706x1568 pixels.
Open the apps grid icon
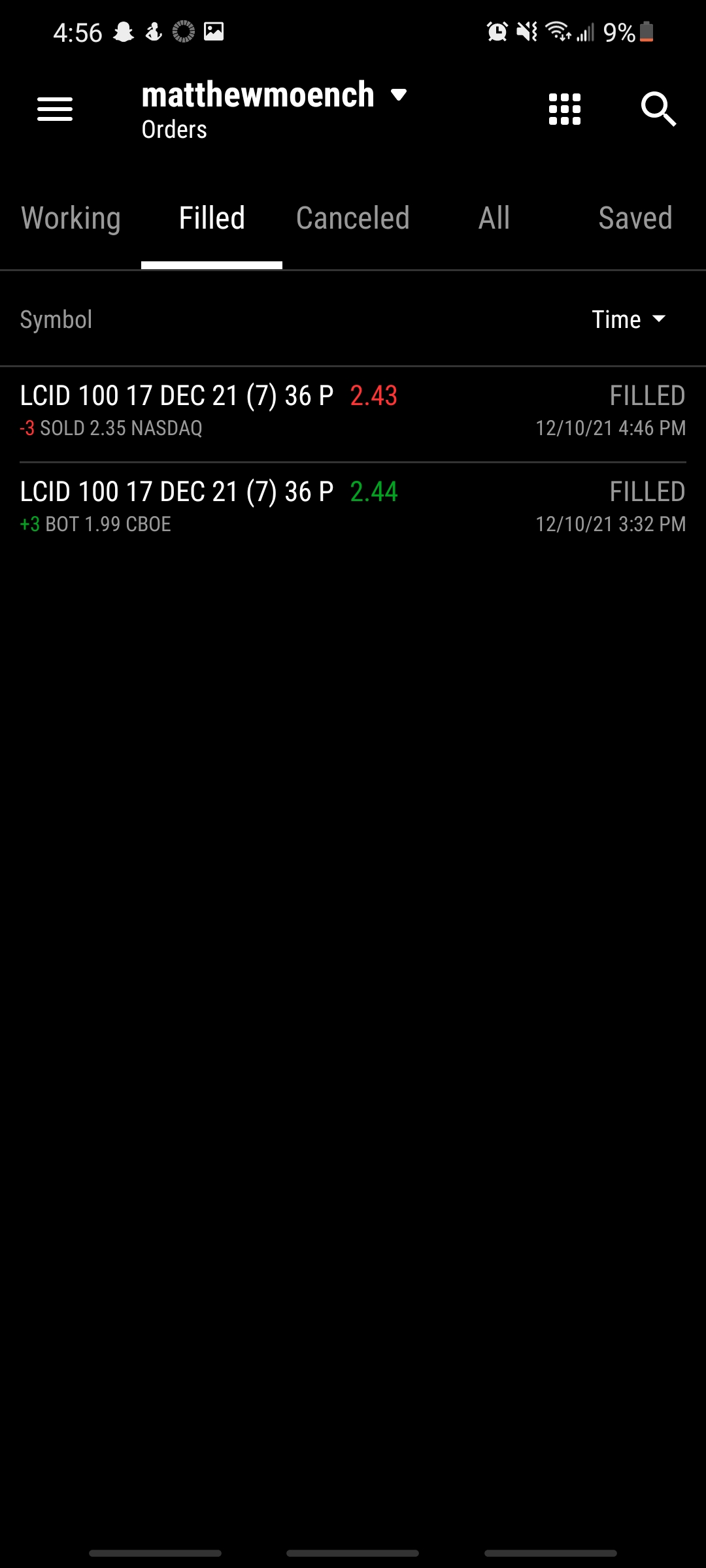click(565, 109)
